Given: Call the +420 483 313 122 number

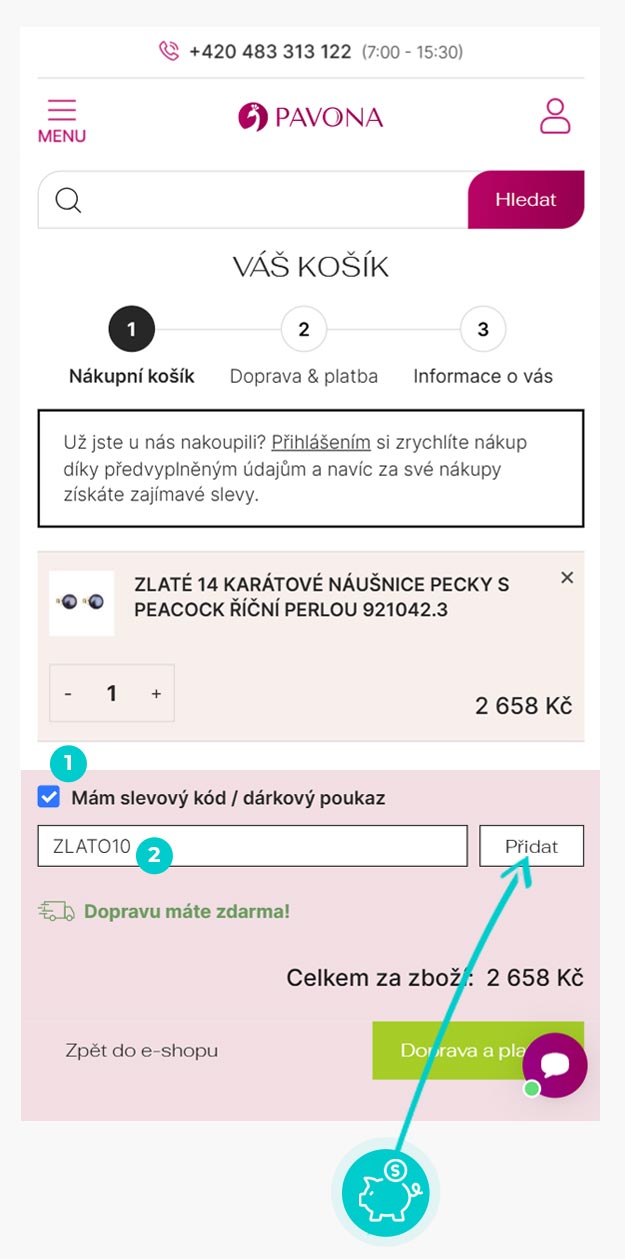Looking at the screenshot, I should pyautogui.click(x=269, y=51).
